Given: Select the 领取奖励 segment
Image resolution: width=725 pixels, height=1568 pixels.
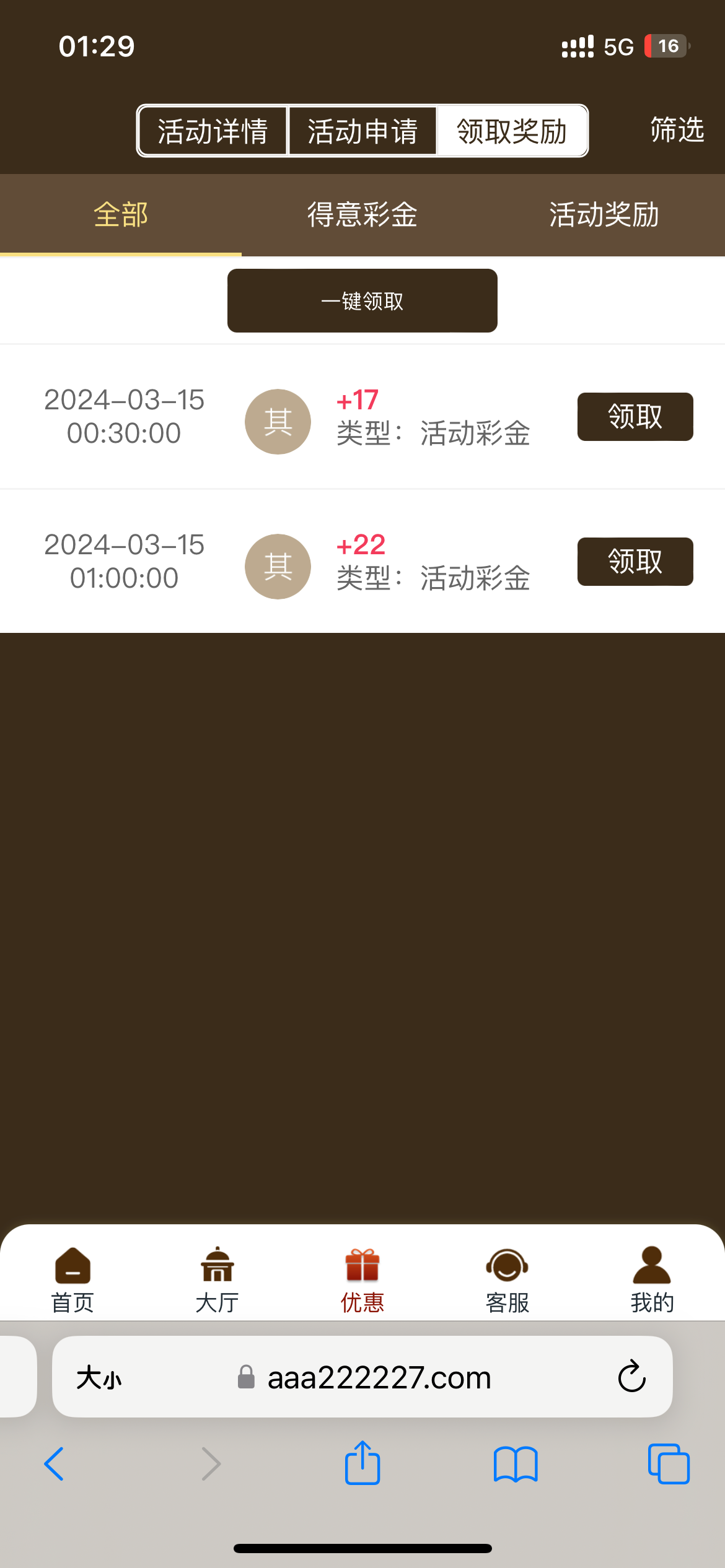Looking at the screenshot, I should [x=512, y=131].
